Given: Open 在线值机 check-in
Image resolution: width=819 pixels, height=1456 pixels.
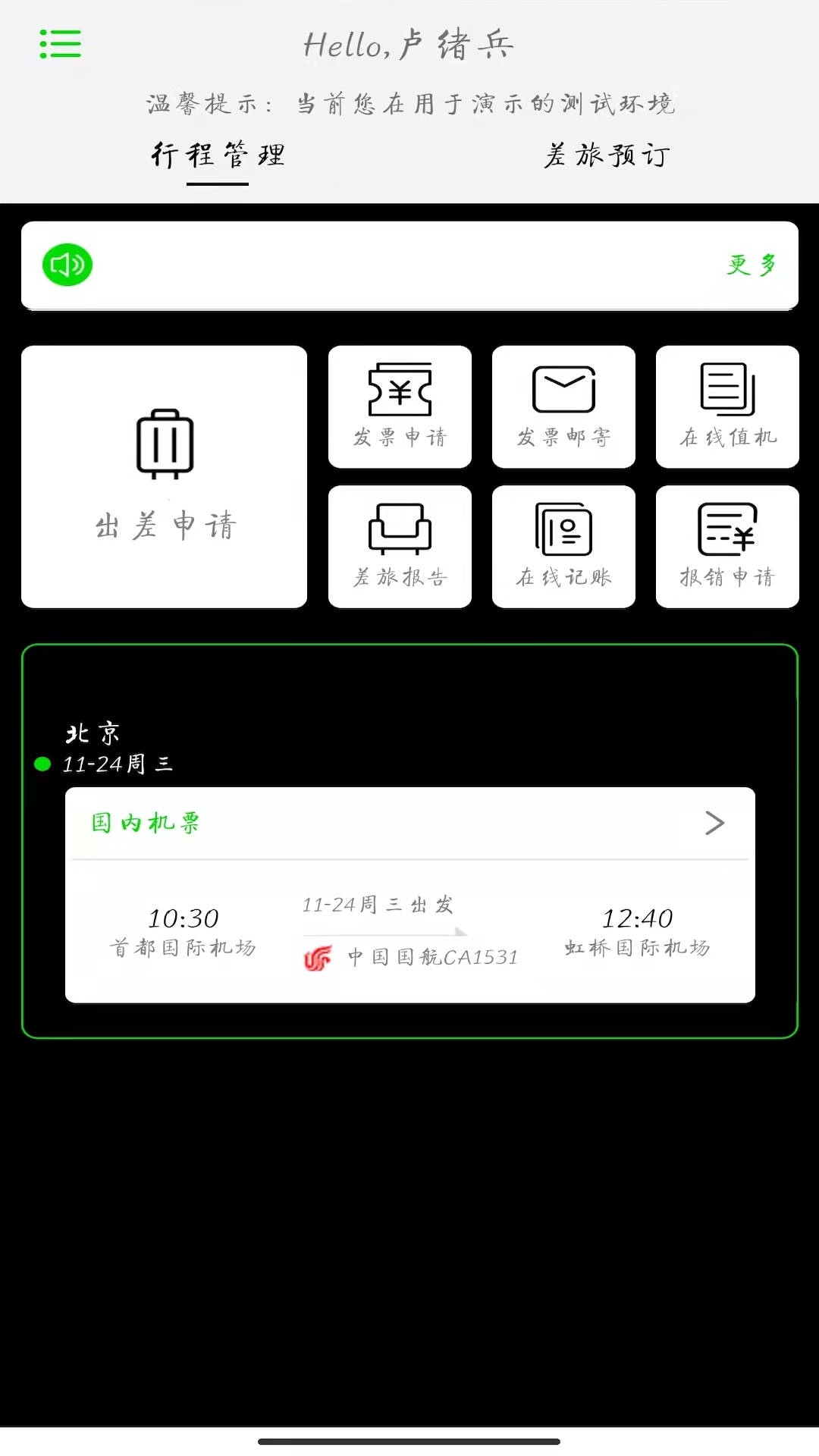Looking at the screenshot, I should point(727,406).
